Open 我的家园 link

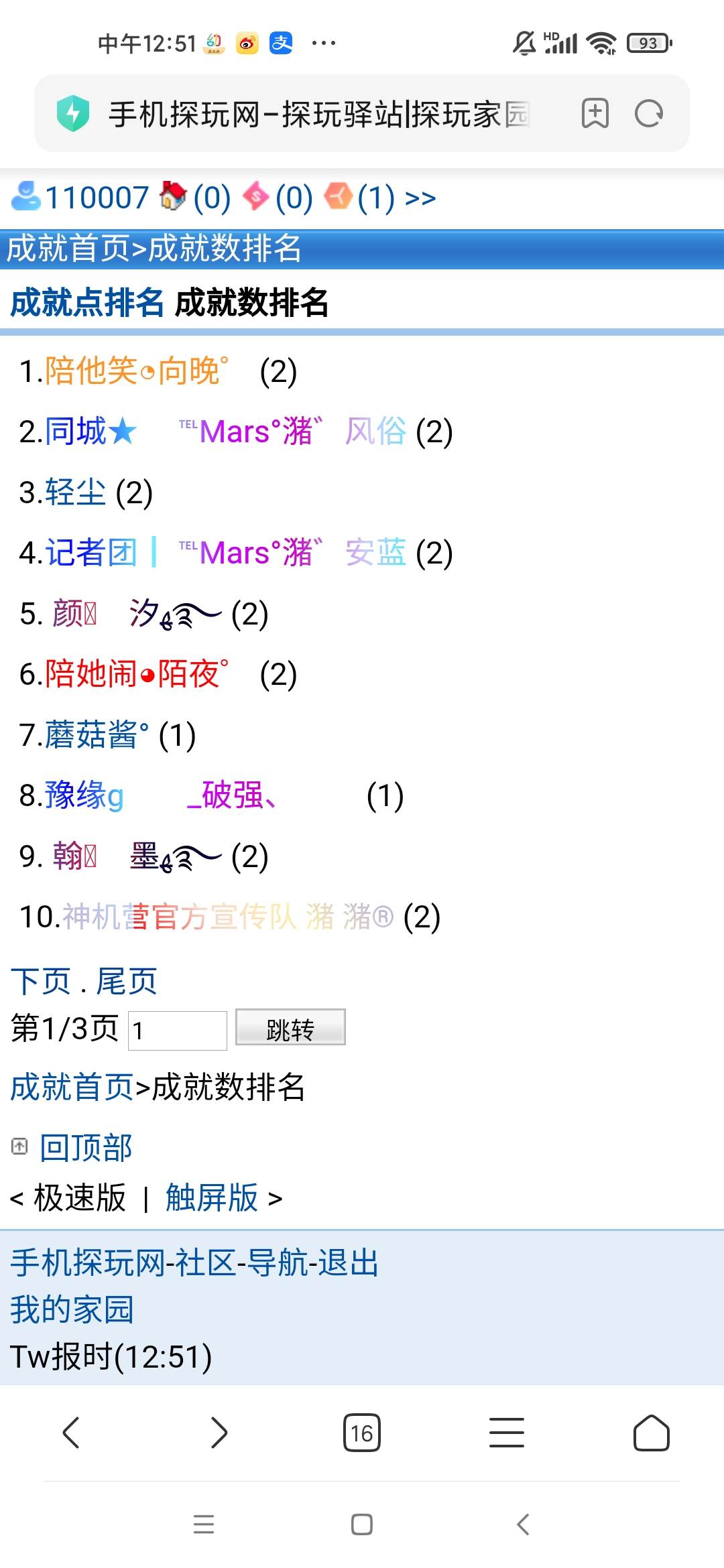click(72, 1309)
